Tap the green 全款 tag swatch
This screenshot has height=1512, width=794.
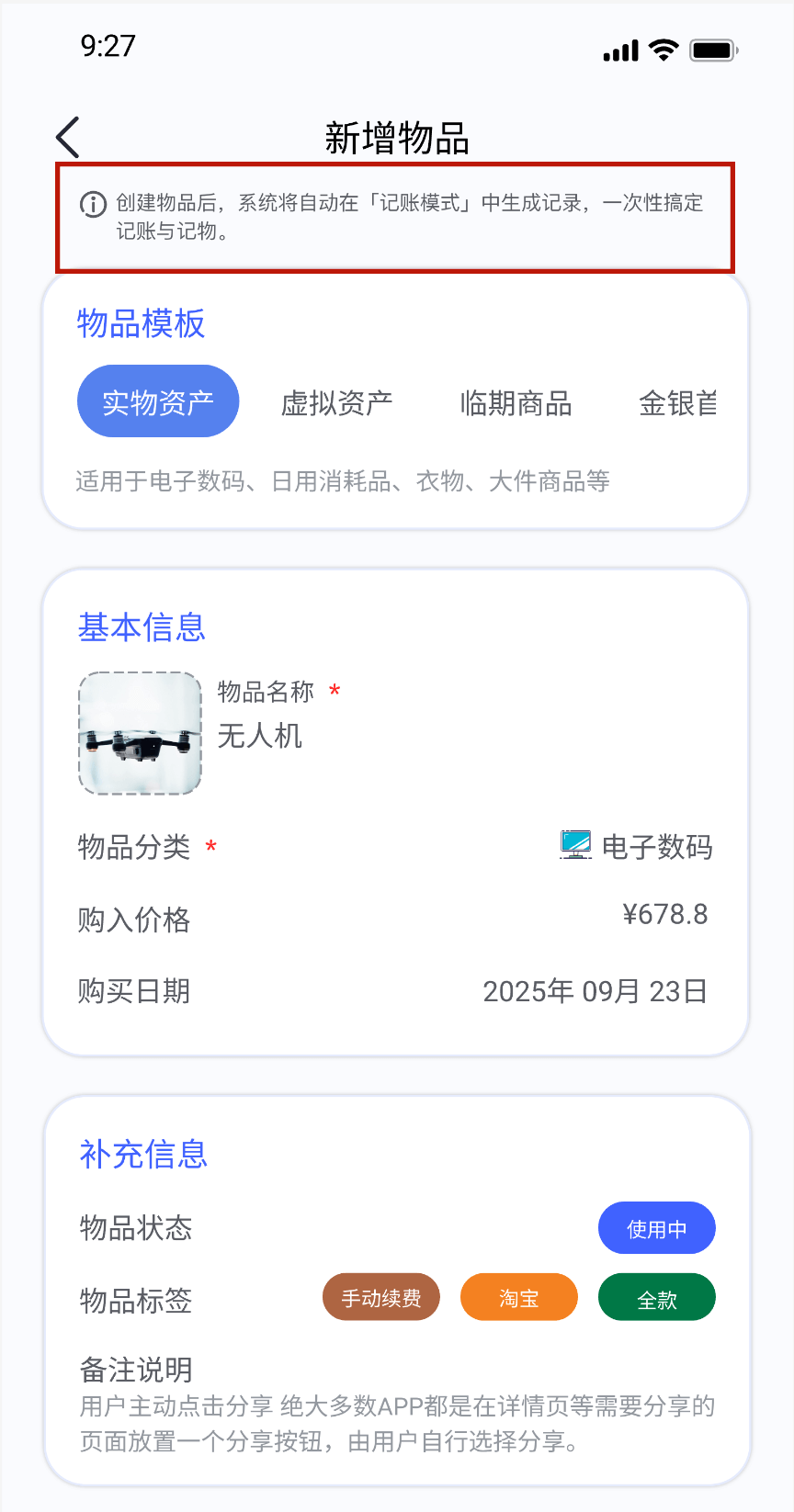(x=656, y=1297)
